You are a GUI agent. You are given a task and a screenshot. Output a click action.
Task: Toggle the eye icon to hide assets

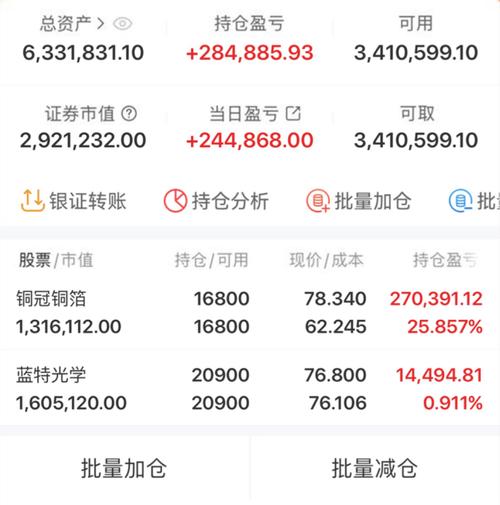(x=123, y=24)
